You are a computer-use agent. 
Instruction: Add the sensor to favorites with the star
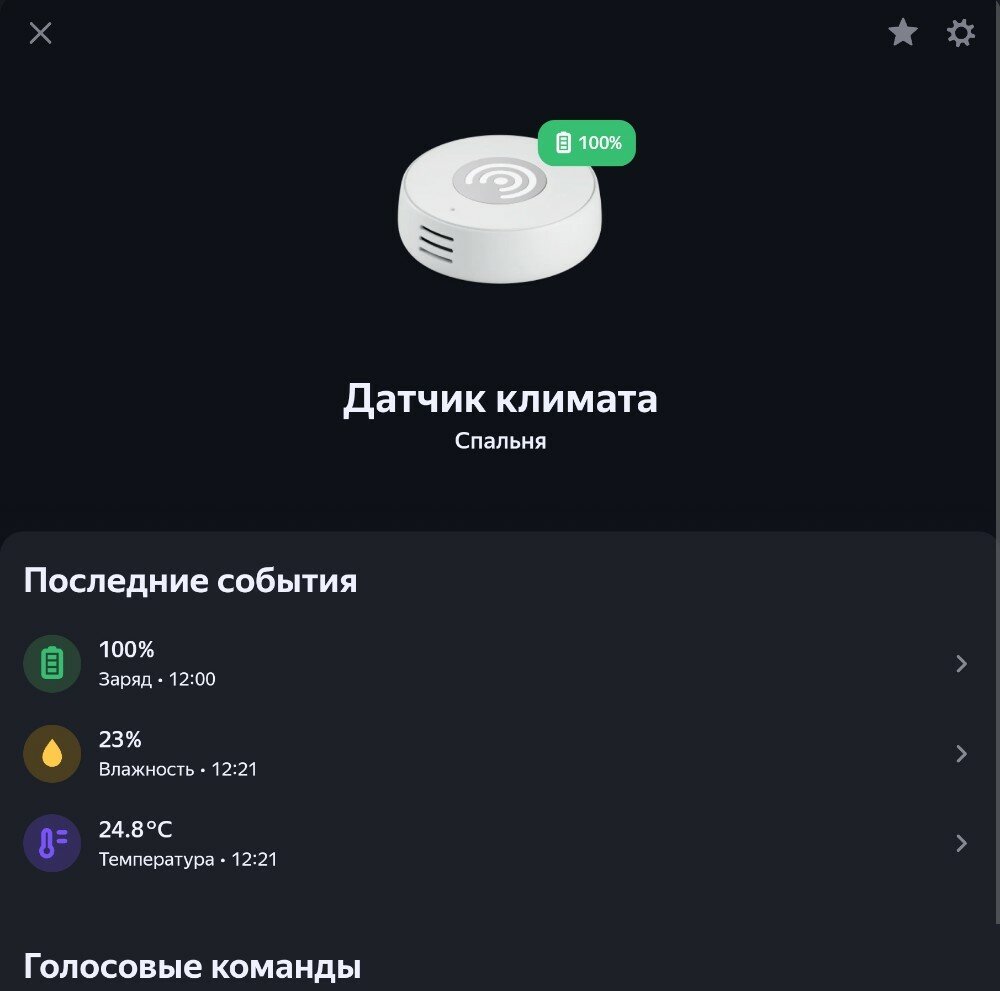(903, 33)
